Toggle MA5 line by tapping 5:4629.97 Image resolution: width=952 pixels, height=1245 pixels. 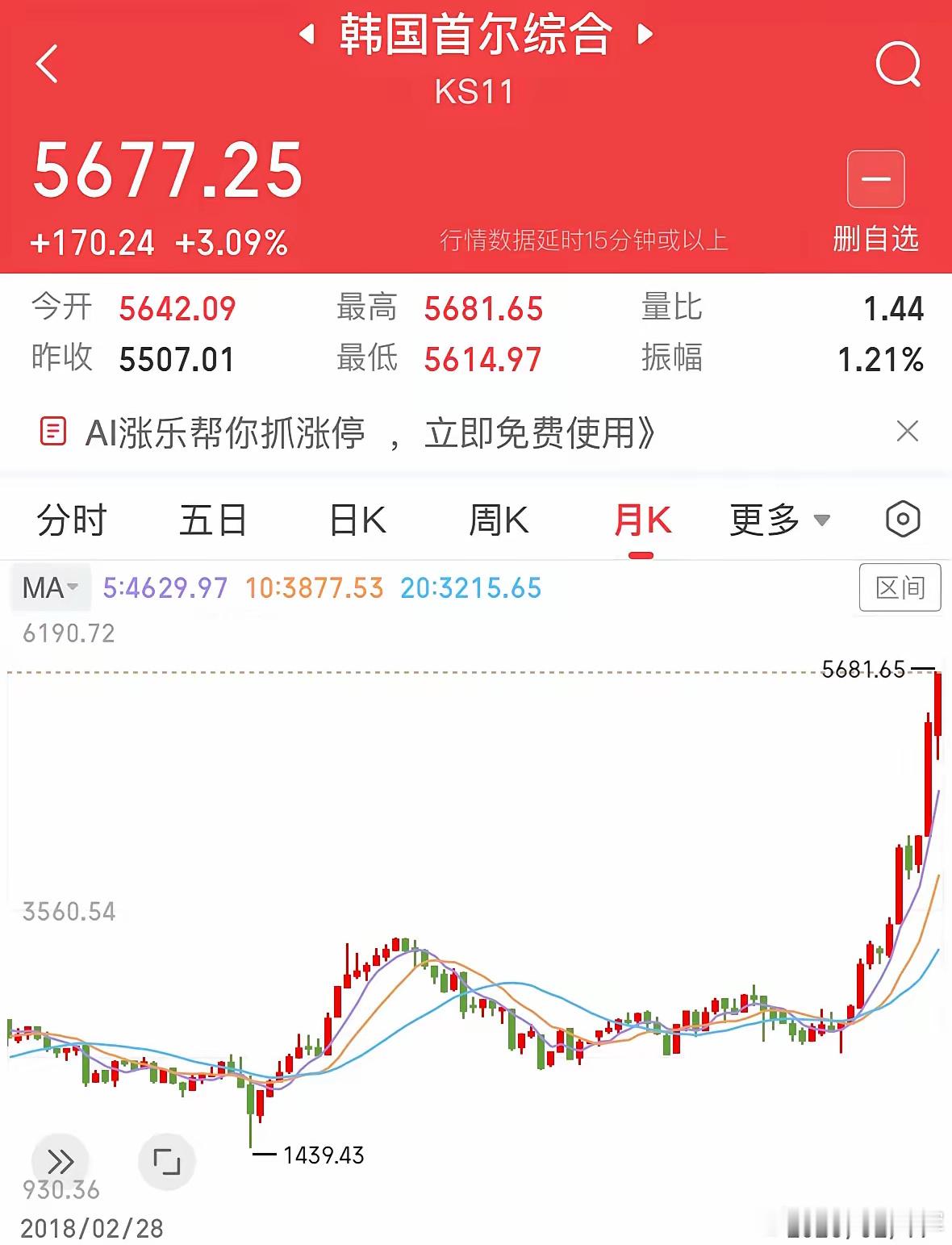point(166,588)
